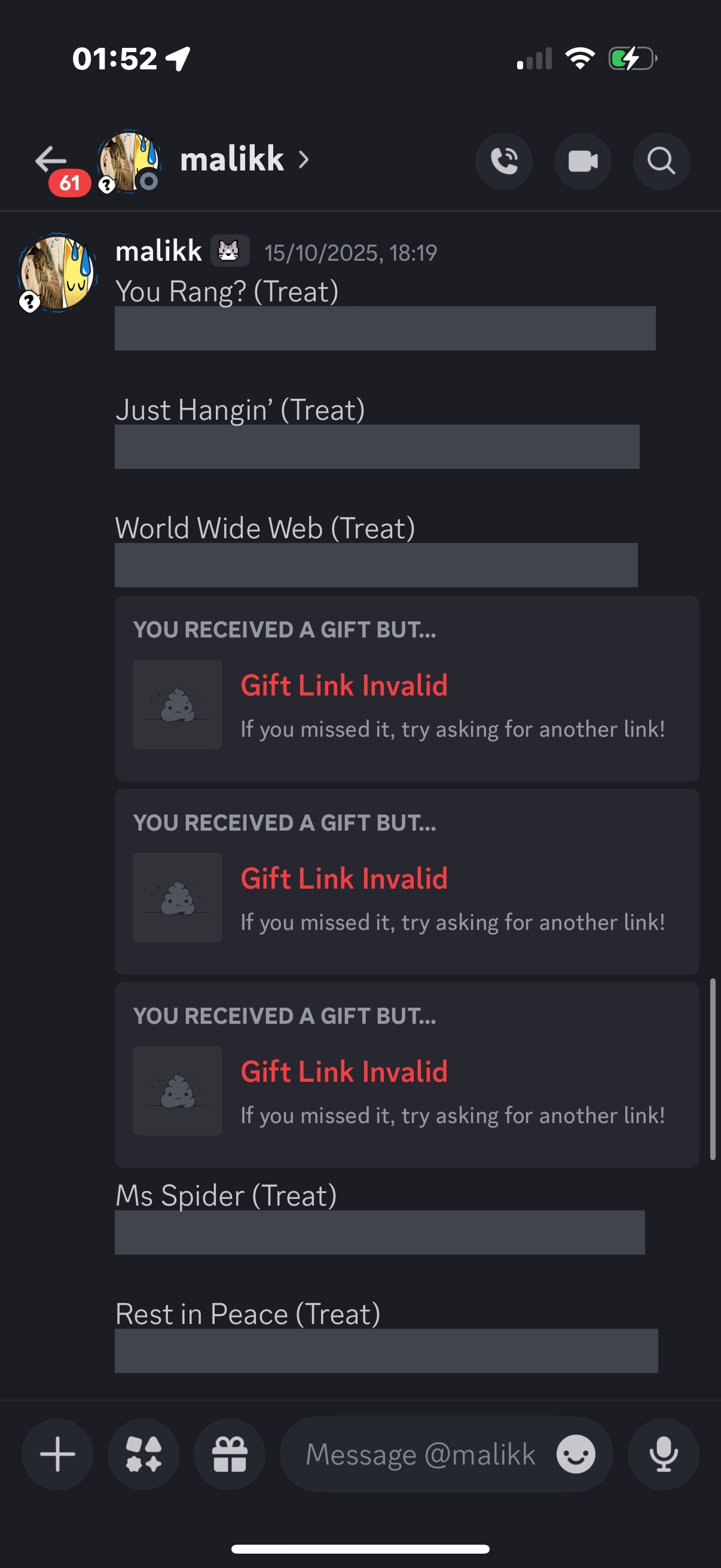
Task: Start a video call with malikk
Action: (x=582, y=161)
